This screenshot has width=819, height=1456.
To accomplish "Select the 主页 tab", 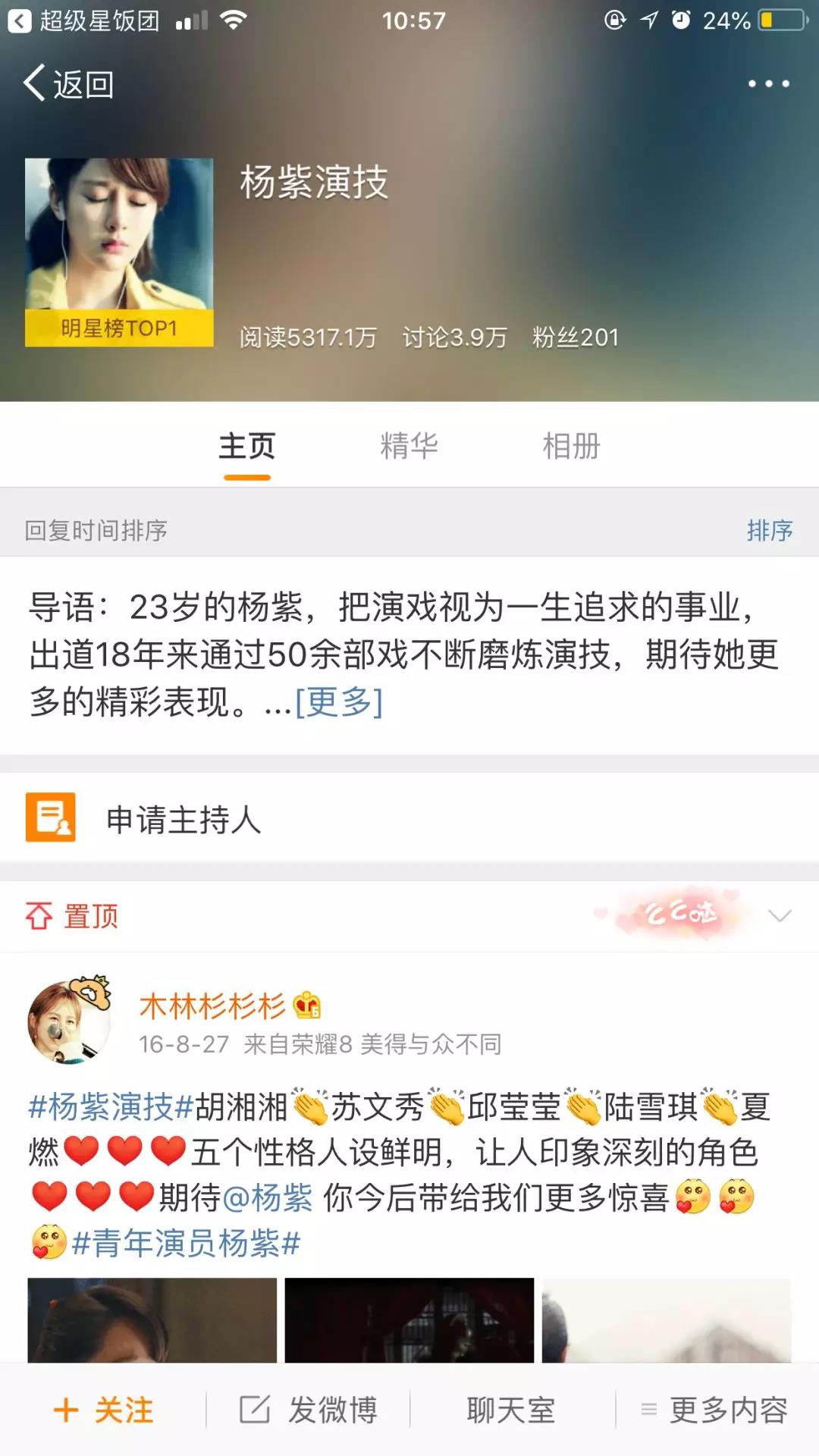I will [x=247, y=446].
